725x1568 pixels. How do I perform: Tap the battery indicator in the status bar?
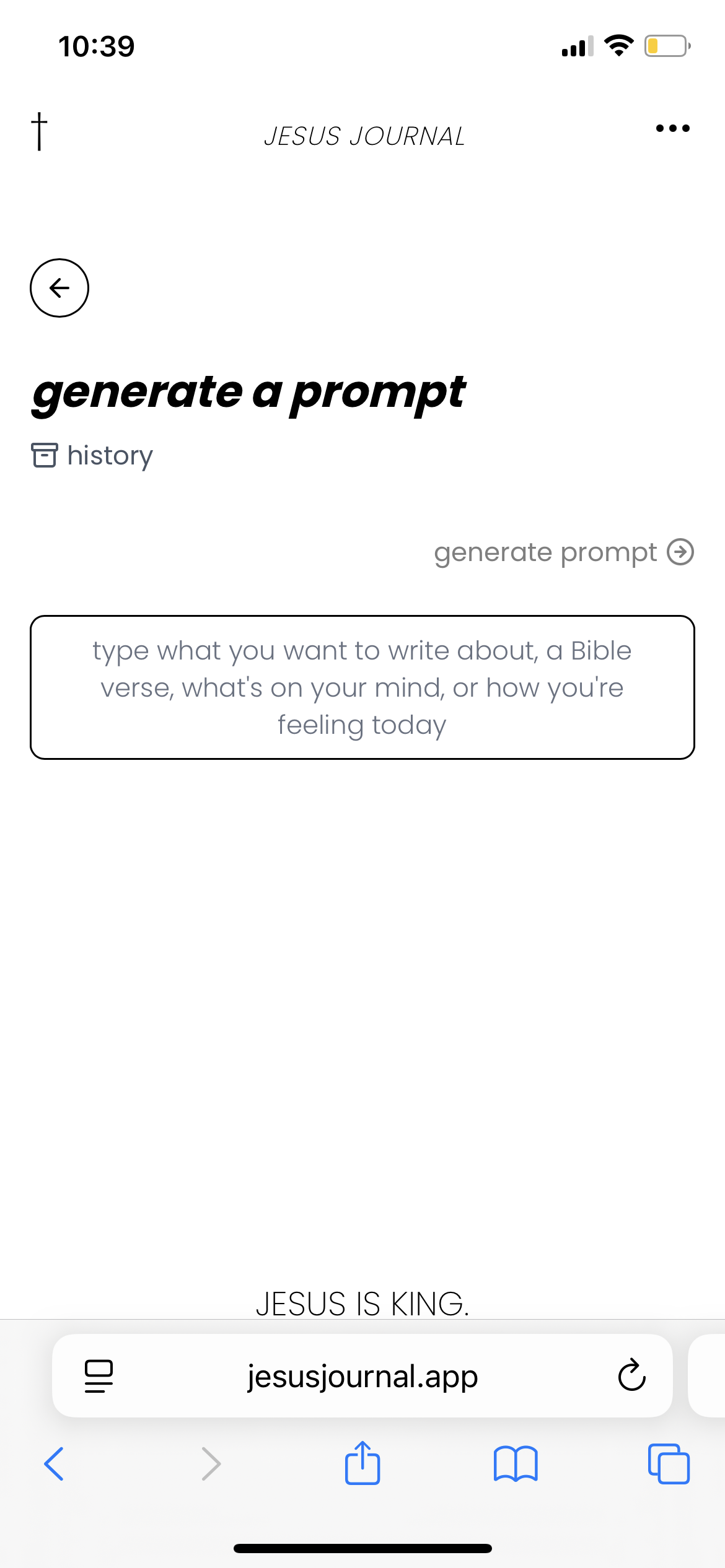point(664,45)
